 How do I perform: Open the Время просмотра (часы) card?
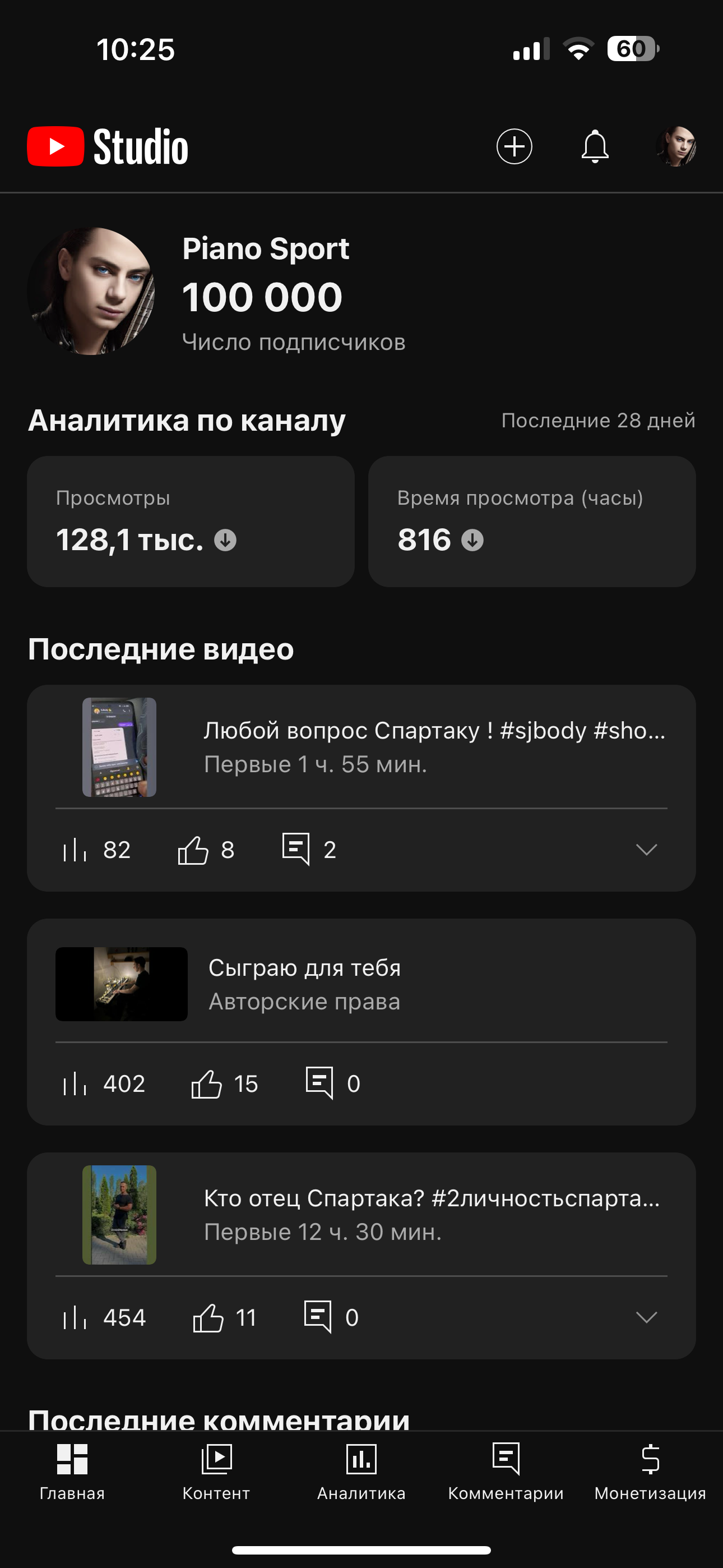tap(531, 522)
